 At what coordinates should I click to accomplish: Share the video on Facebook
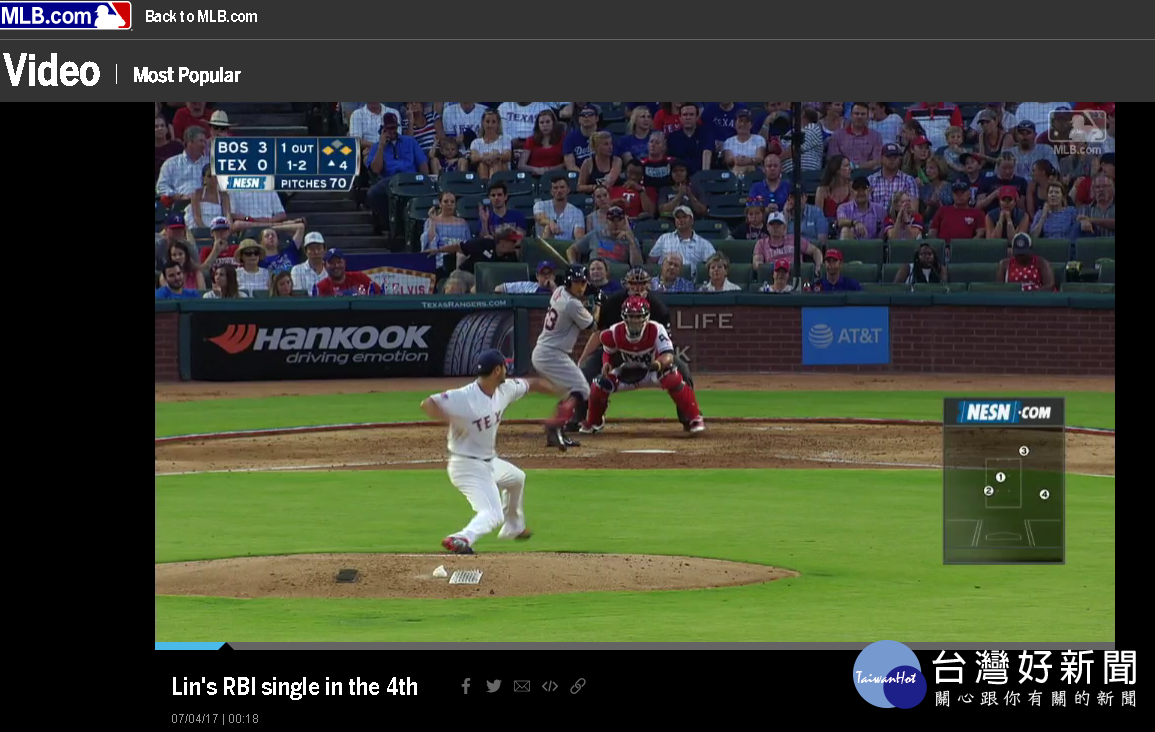(x=466, y=686)
